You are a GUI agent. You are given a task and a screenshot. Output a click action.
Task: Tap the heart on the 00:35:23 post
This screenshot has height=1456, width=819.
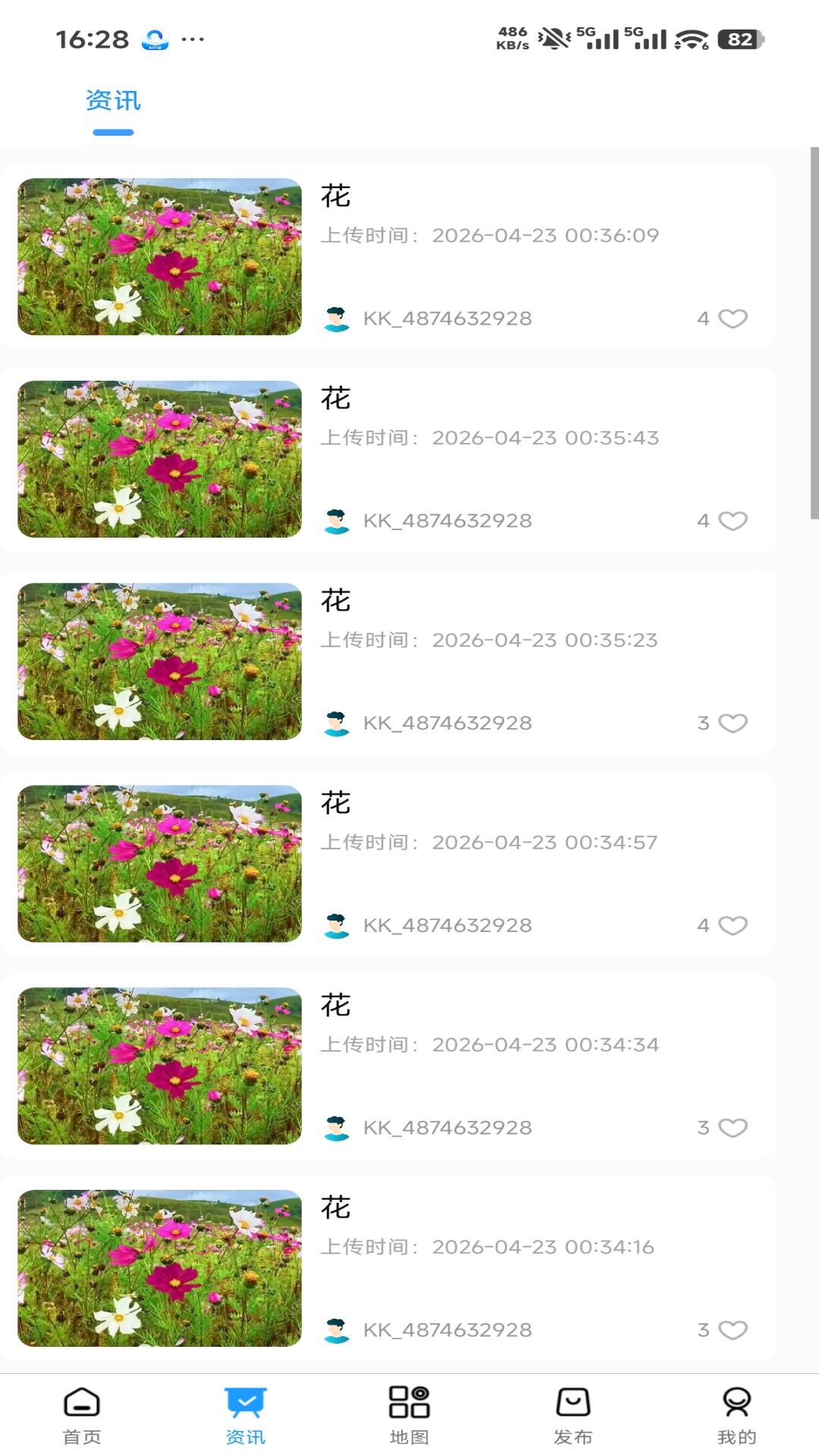point(733,723)
